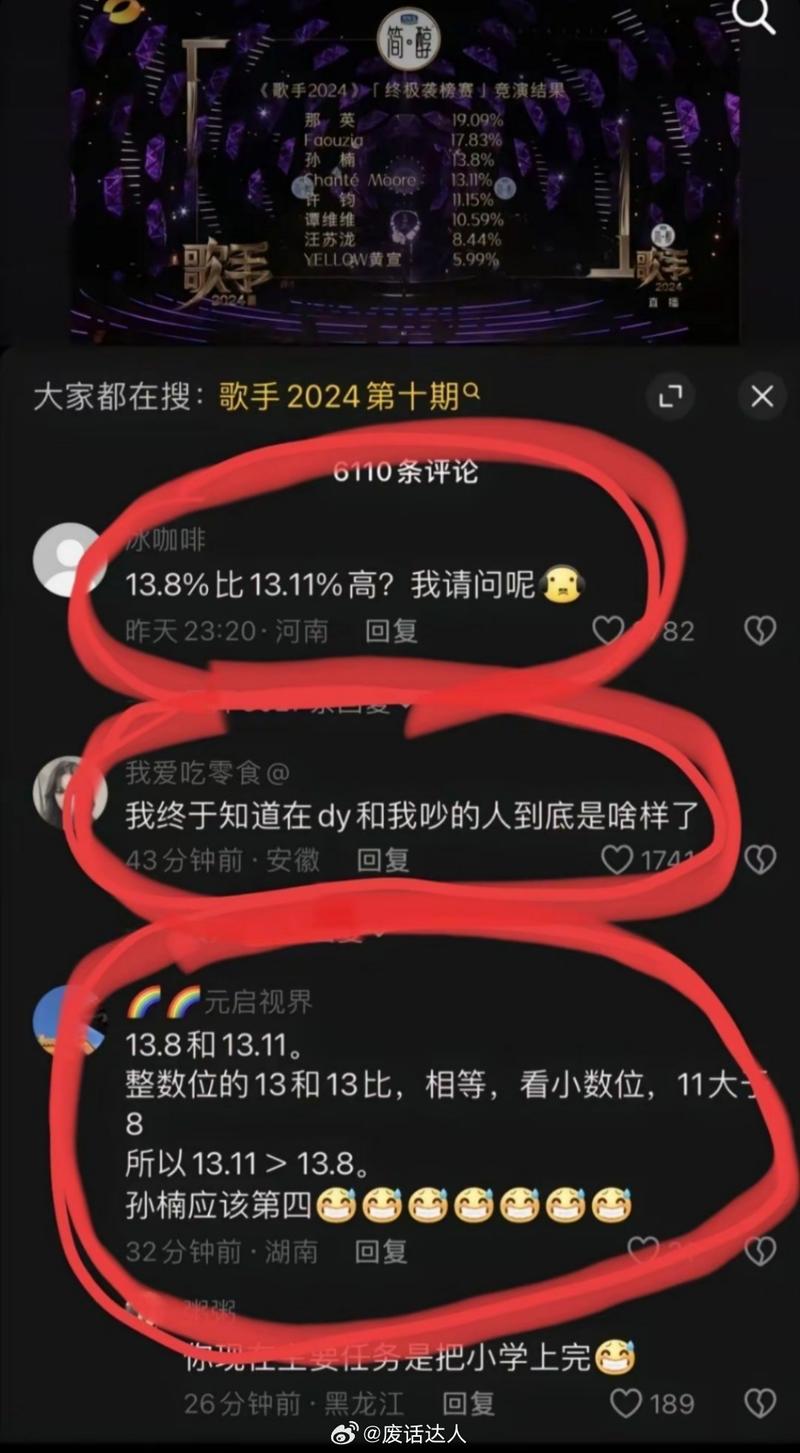
Task: Reply to 元启视界's comment
Action: 381,1251
